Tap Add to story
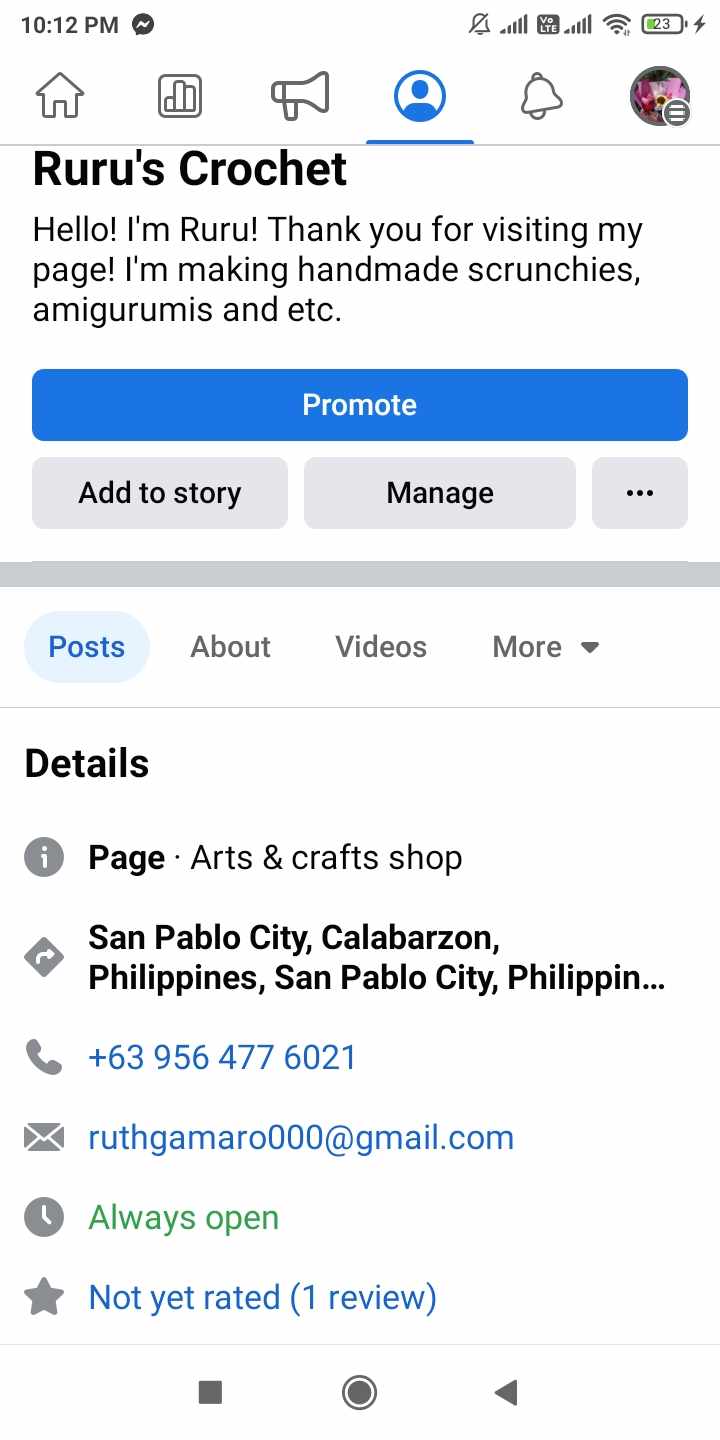 pyautogui.click(x=160, y=493)
